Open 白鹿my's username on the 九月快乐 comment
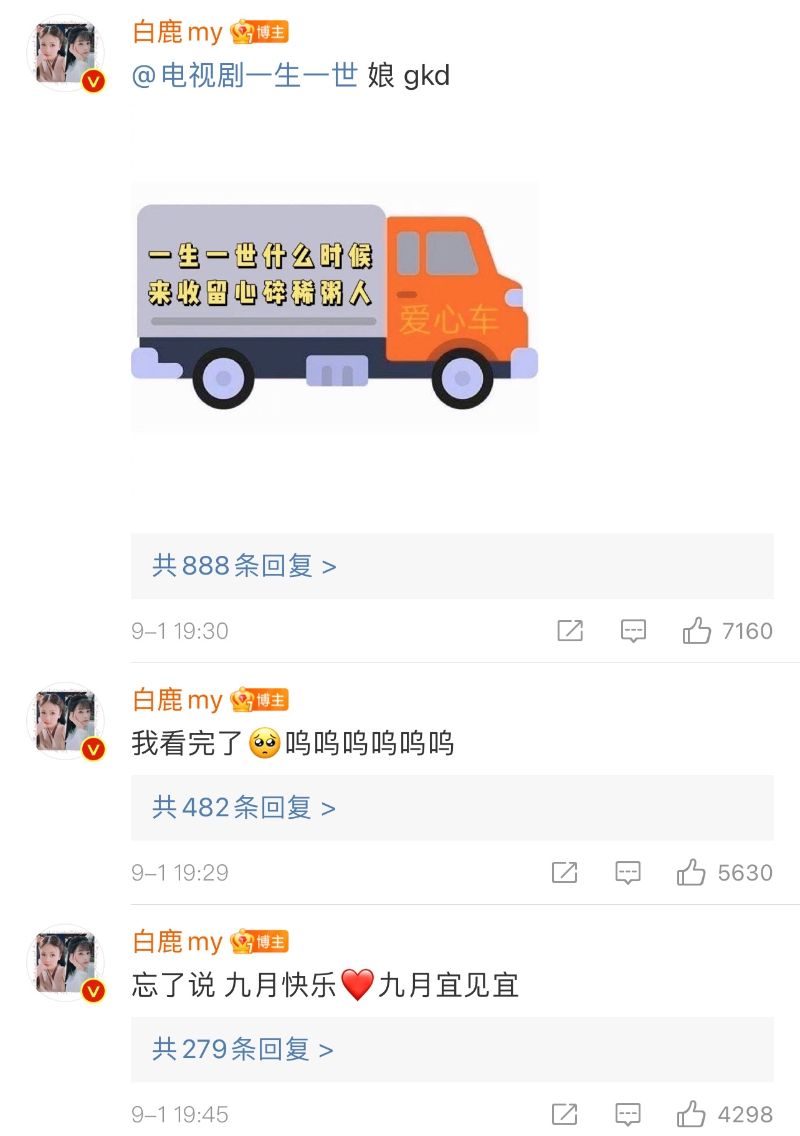 pos(177,941)
